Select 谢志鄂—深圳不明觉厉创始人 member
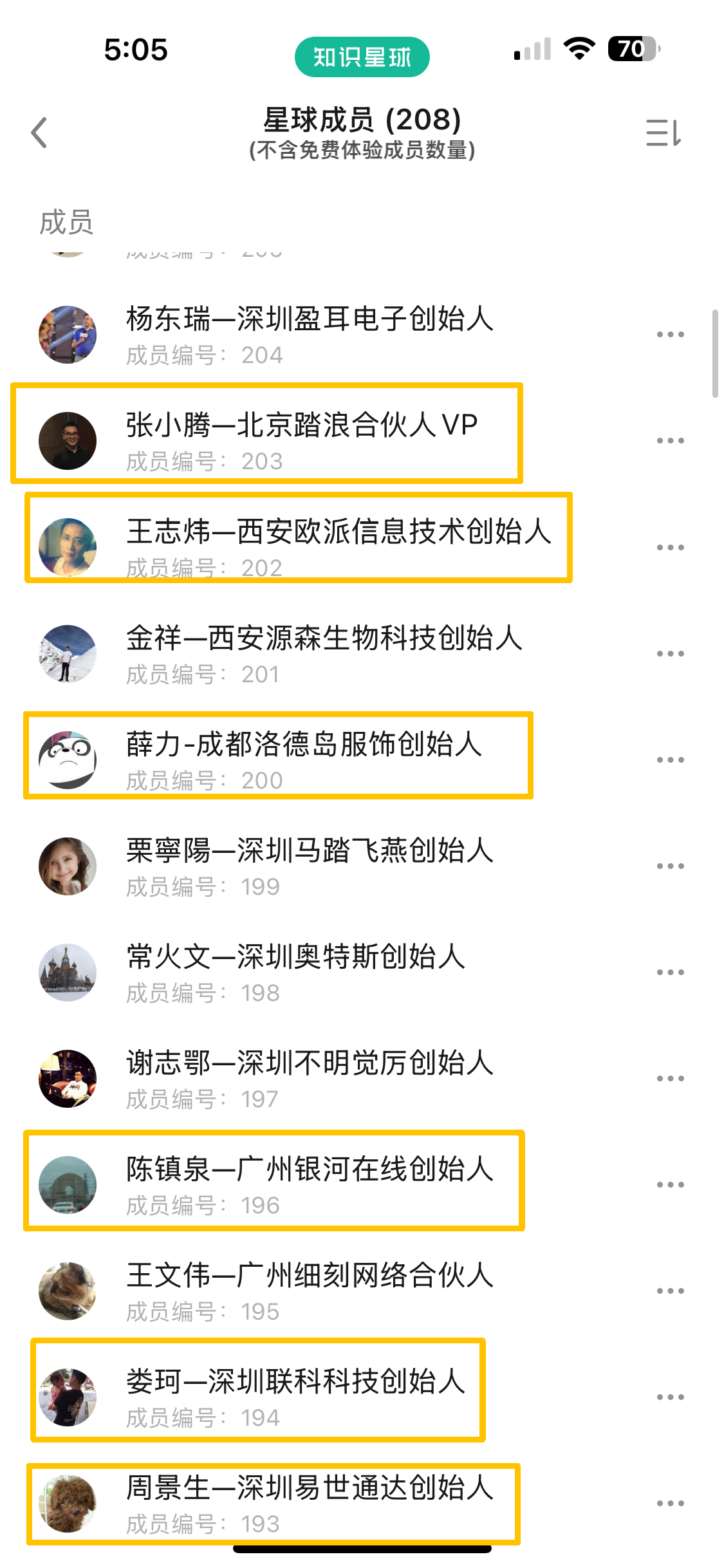 (309, 1078)
